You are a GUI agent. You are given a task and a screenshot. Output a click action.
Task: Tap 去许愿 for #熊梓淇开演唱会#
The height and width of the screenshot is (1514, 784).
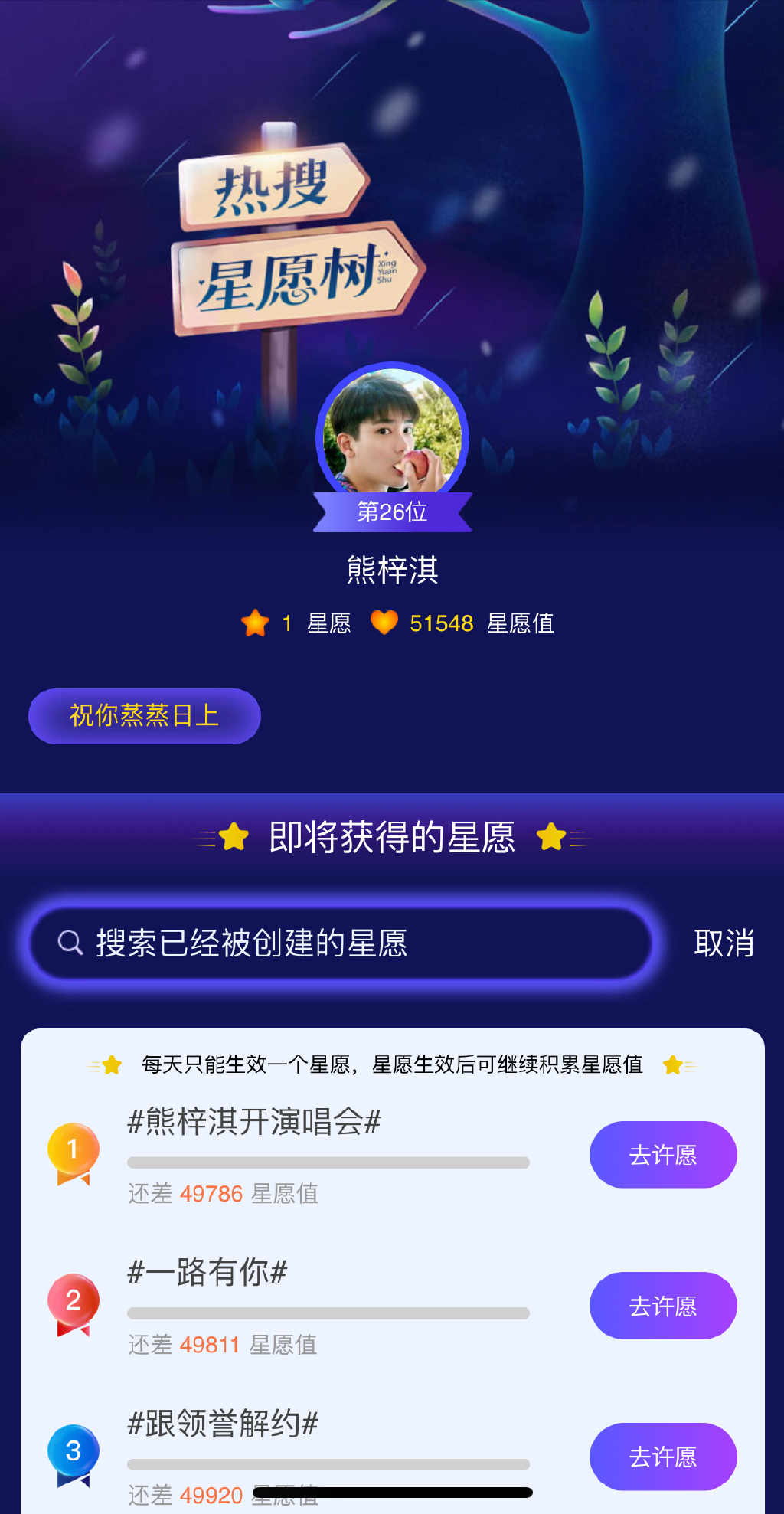663,1154
